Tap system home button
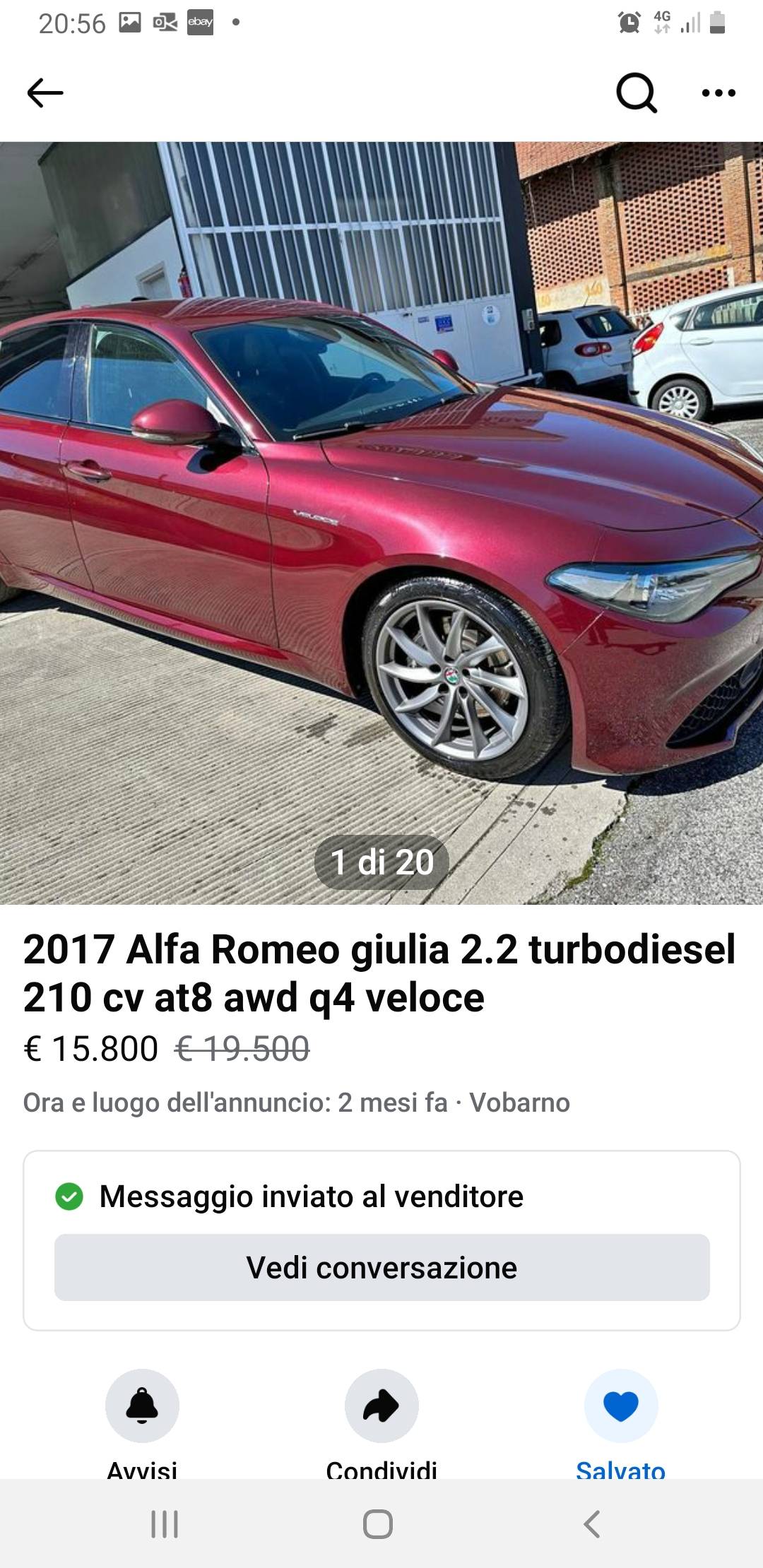 point(378,1524)
